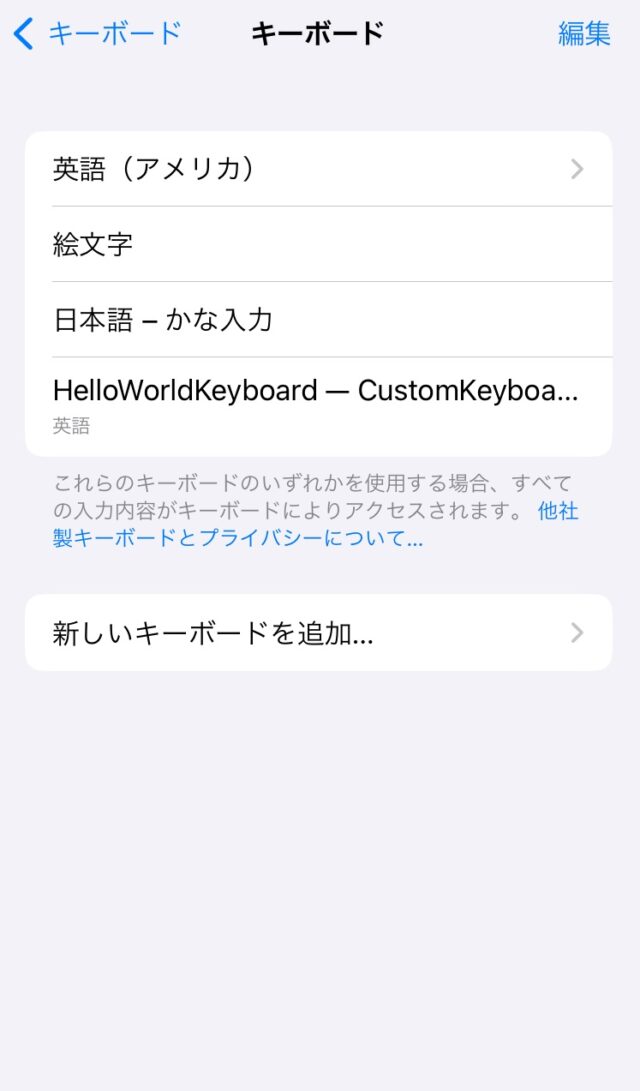Go back to the previous キーボード settings
The image size is (640, 1091).
click(x=97, y=33)
